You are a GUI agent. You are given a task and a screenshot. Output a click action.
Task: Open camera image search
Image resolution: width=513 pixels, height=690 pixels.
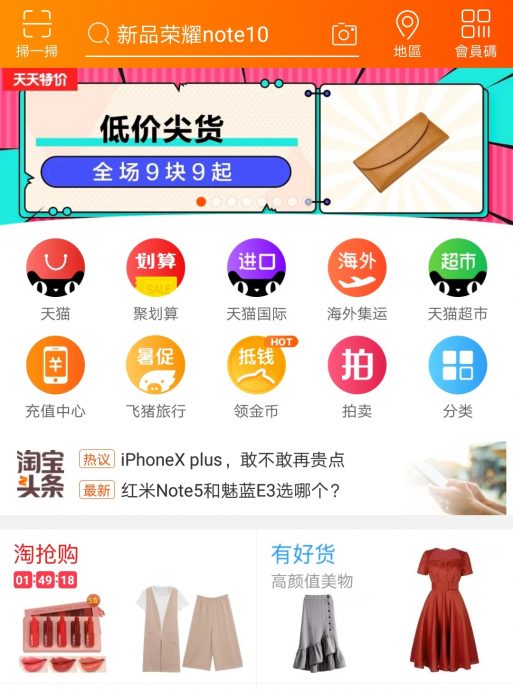tap(344, 34)
